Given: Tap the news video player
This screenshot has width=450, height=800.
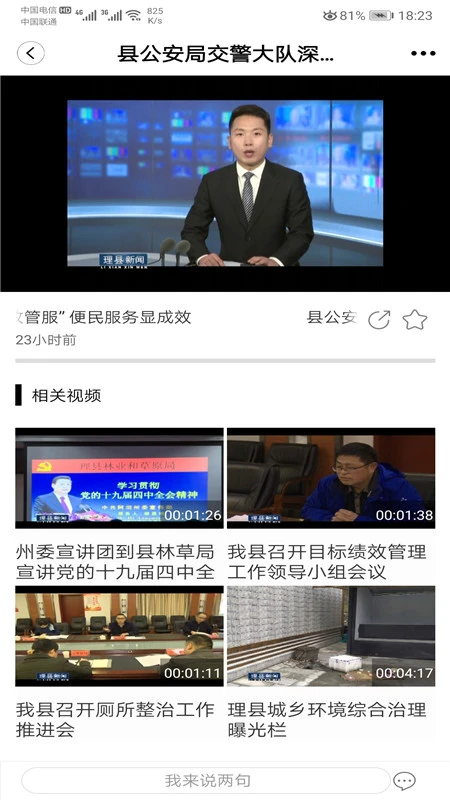Looking at the screenshot, I should point(225,184).
